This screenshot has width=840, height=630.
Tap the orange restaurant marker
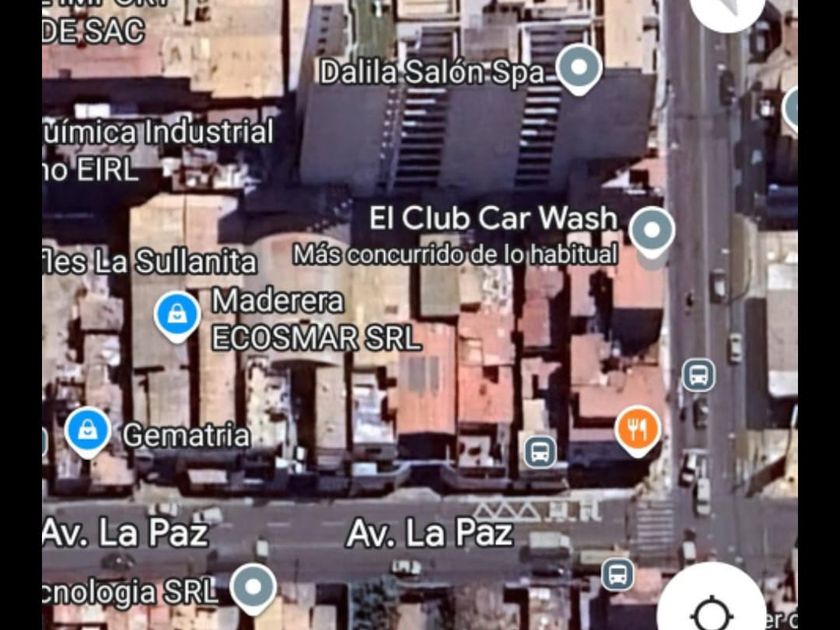point(638,431)
